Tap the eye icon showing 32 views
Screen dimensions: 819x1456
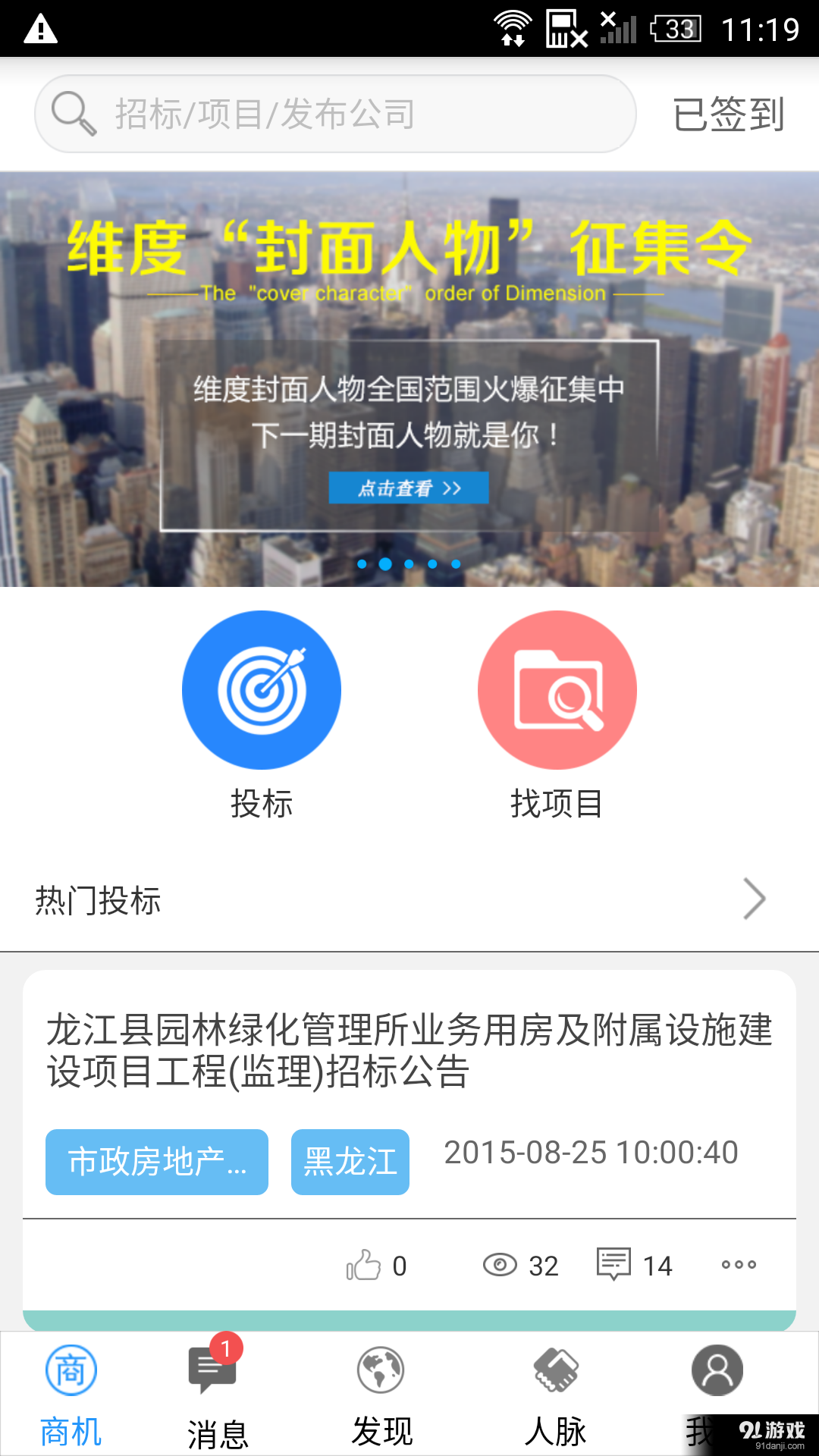500,1263
